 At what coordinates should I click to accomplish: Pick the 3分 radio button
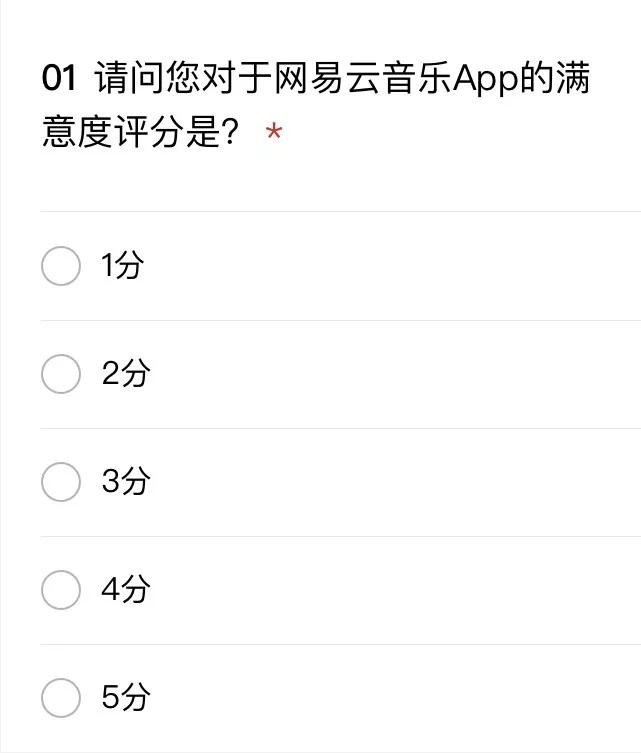click(61, 482)
